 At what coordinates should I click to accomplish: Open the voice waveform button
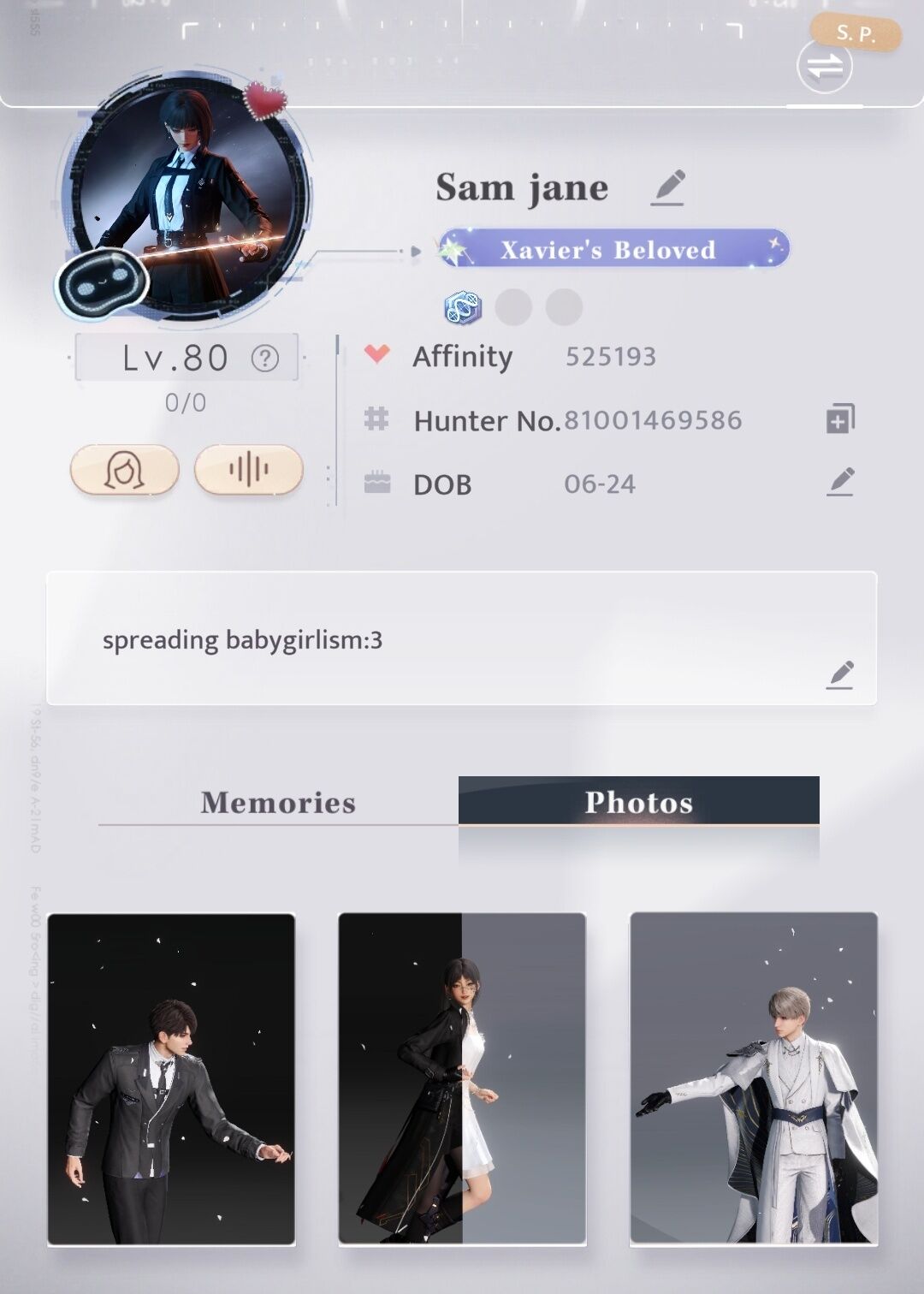(249, 469)
